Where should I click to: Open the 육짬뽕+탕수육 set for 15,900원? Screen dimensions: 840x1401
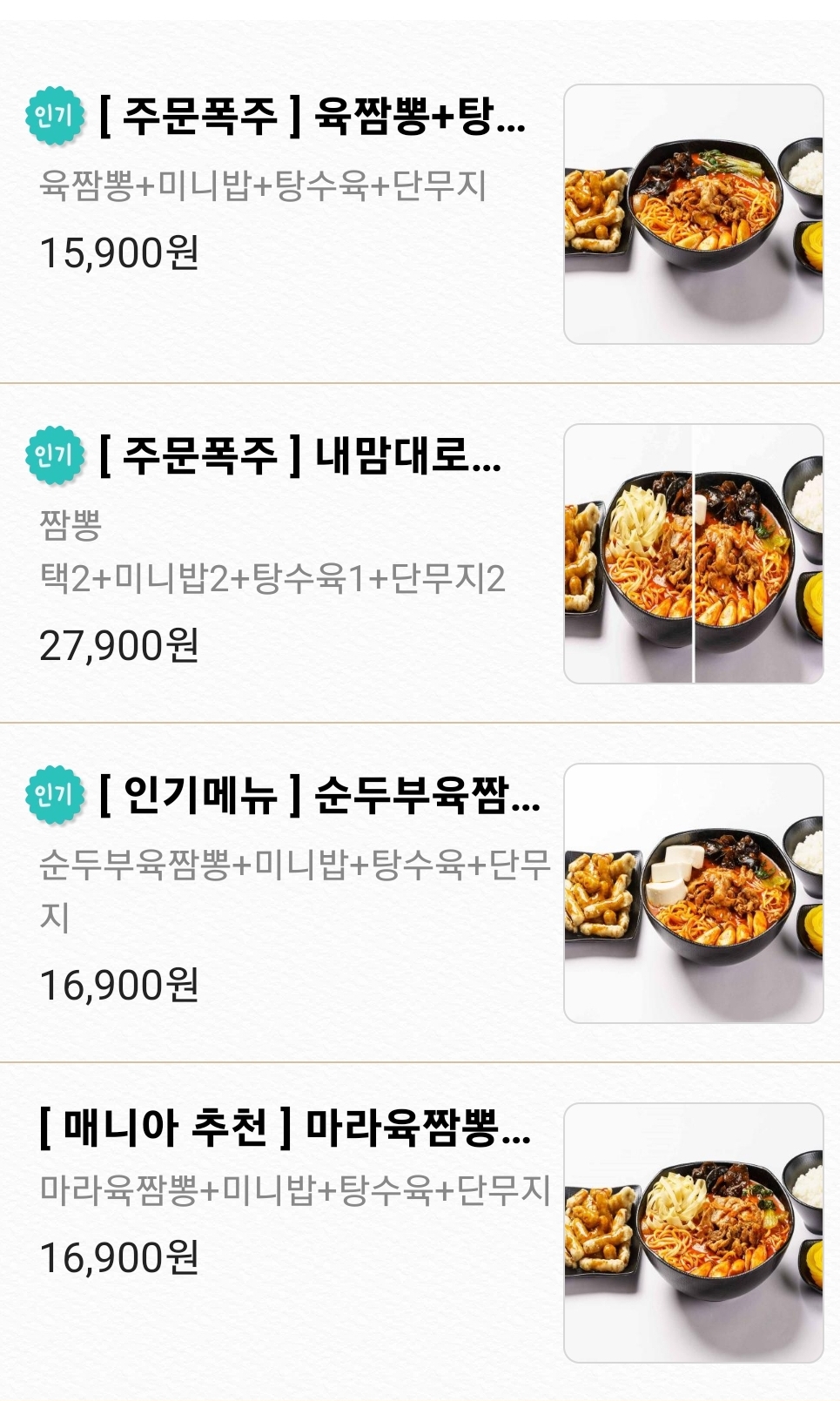pyautogui.click(x=313, y=118)
